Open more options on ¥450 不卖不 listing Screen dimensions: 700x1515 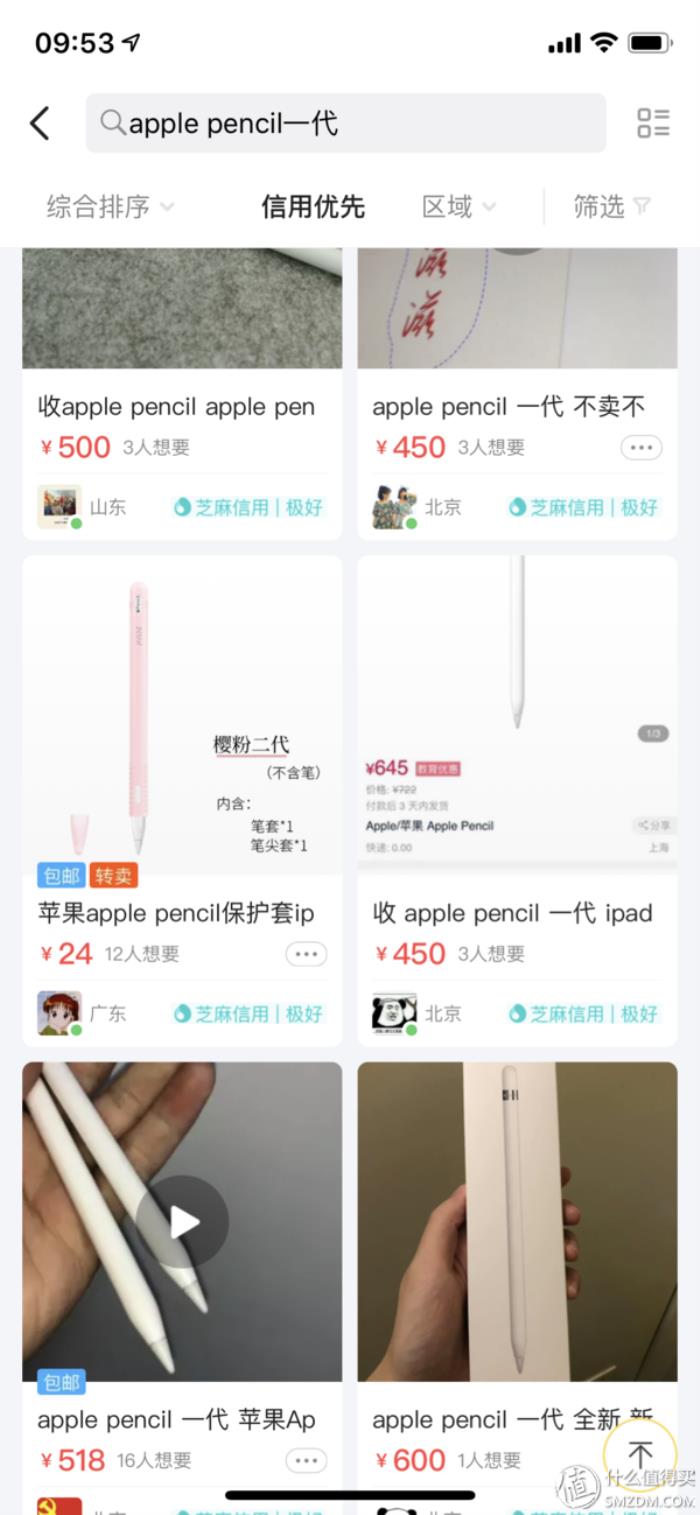click(x=641, y=447)
